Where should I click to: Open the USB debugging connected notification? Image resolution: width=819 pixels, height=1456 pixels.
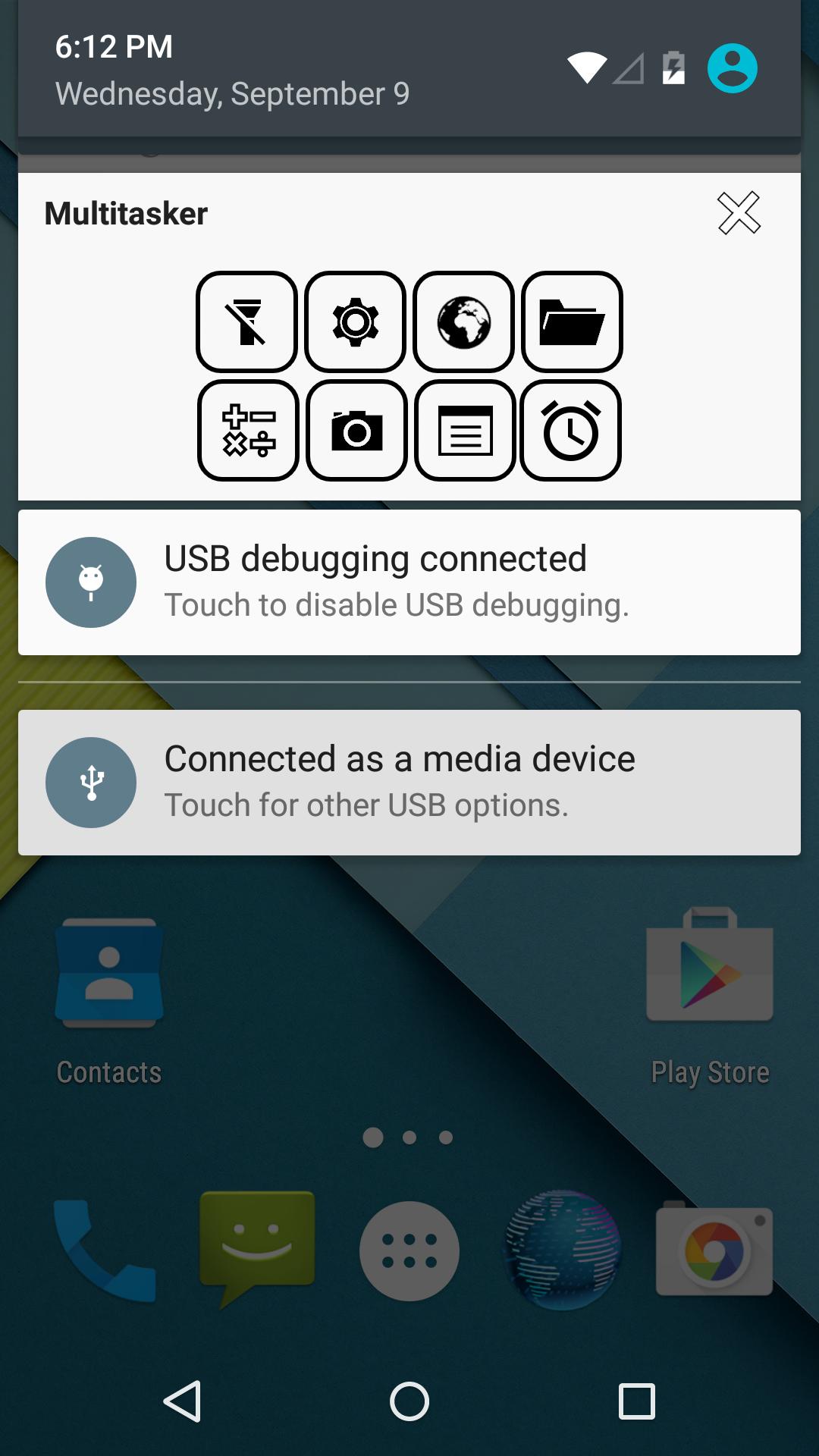click(409, 582)
